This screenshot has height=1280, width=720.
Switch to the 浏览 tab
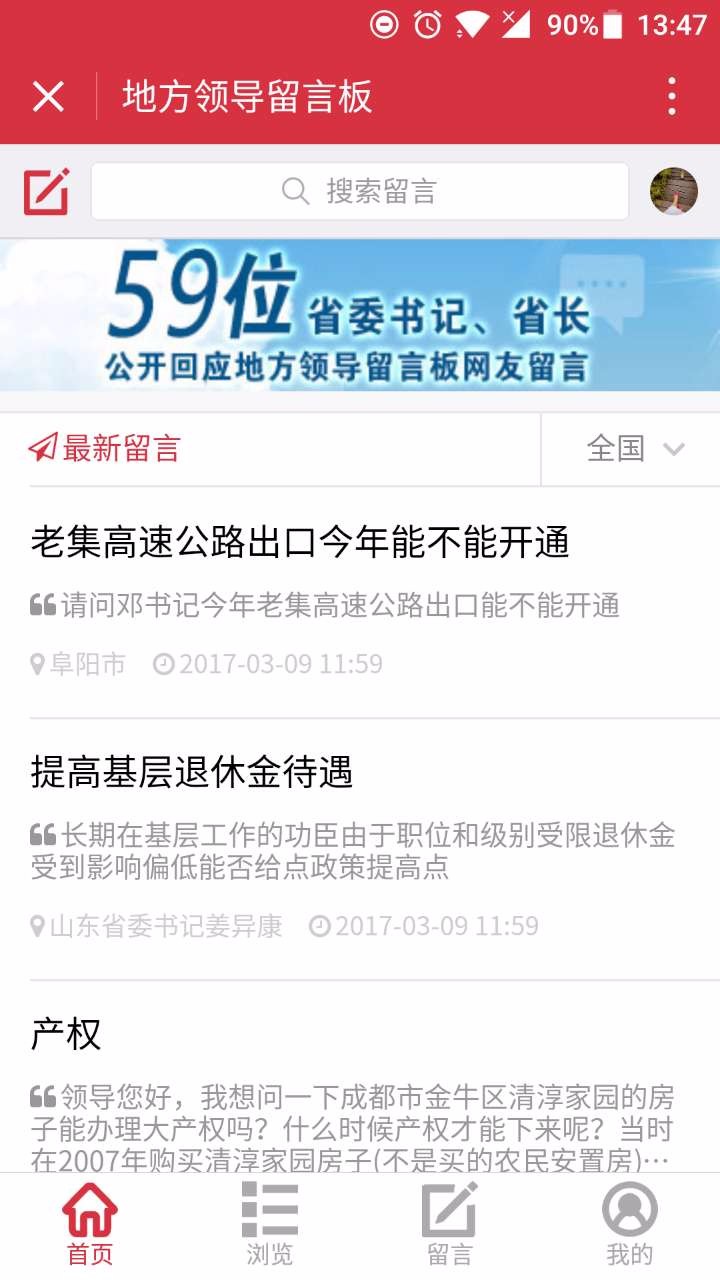[270, 1225]
